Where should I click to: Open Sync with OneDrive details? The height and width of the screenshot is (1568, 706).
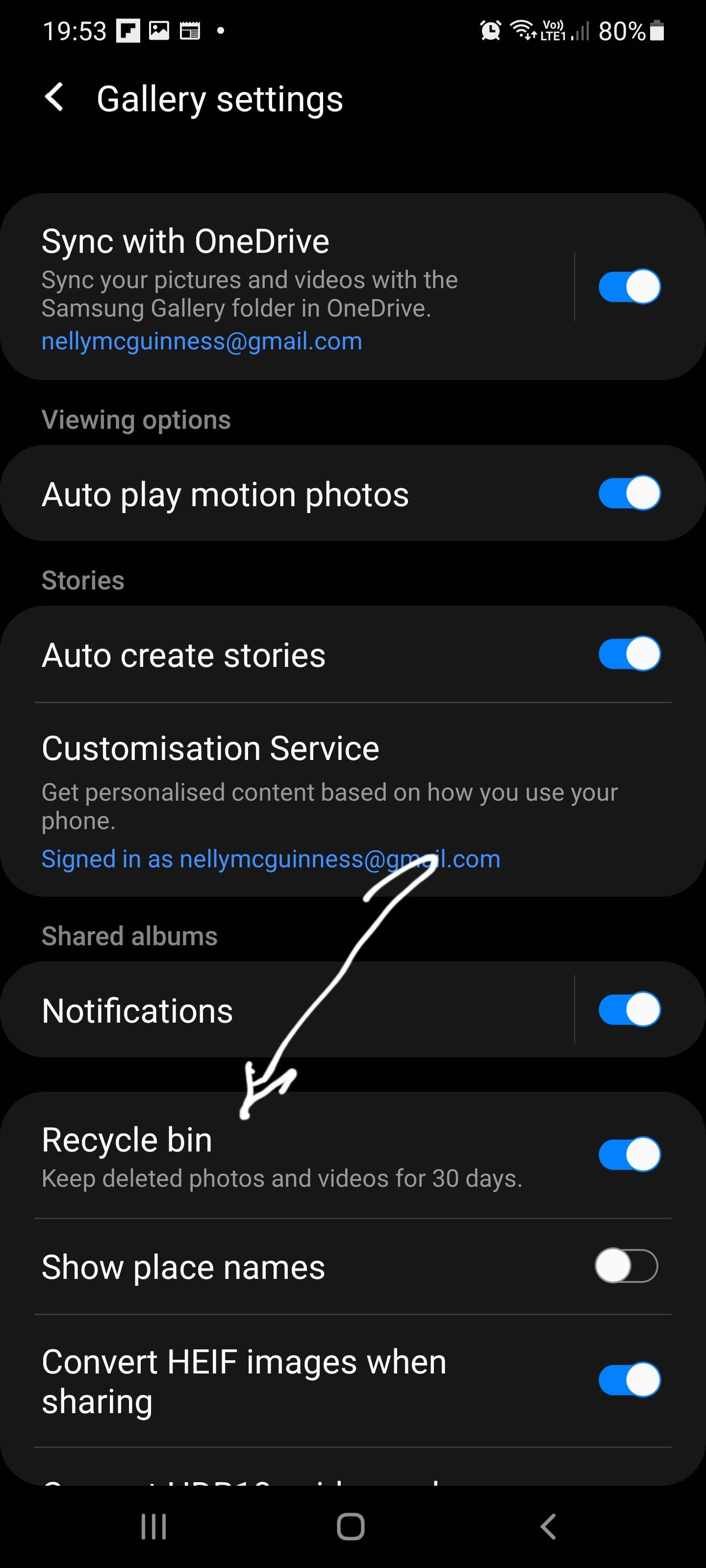(x=274, y=287)
